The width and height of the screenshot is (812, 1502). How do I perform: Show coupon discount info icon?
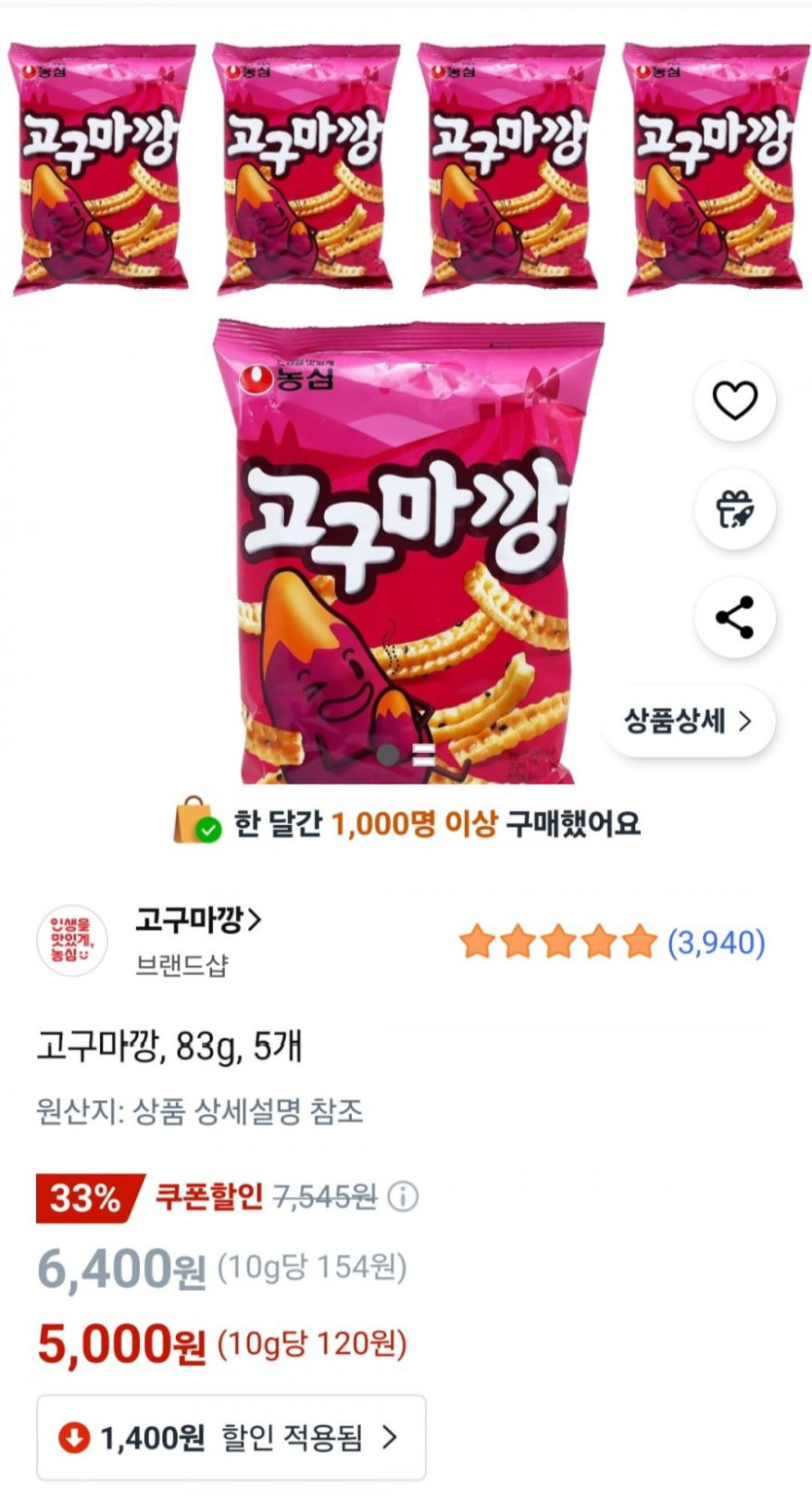click(x=403, y=1197)
